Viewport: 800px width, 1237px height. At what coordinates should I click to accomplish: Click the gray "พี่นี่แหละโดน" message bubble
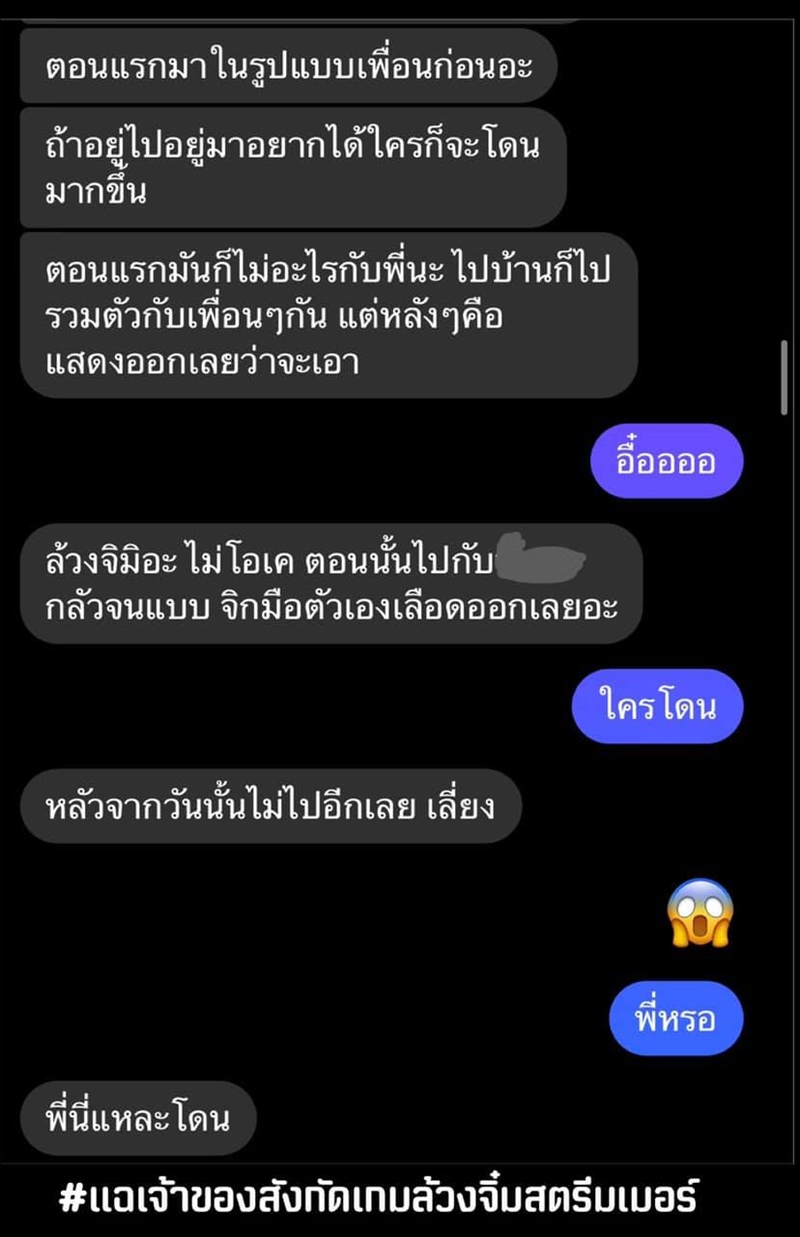140,1119
